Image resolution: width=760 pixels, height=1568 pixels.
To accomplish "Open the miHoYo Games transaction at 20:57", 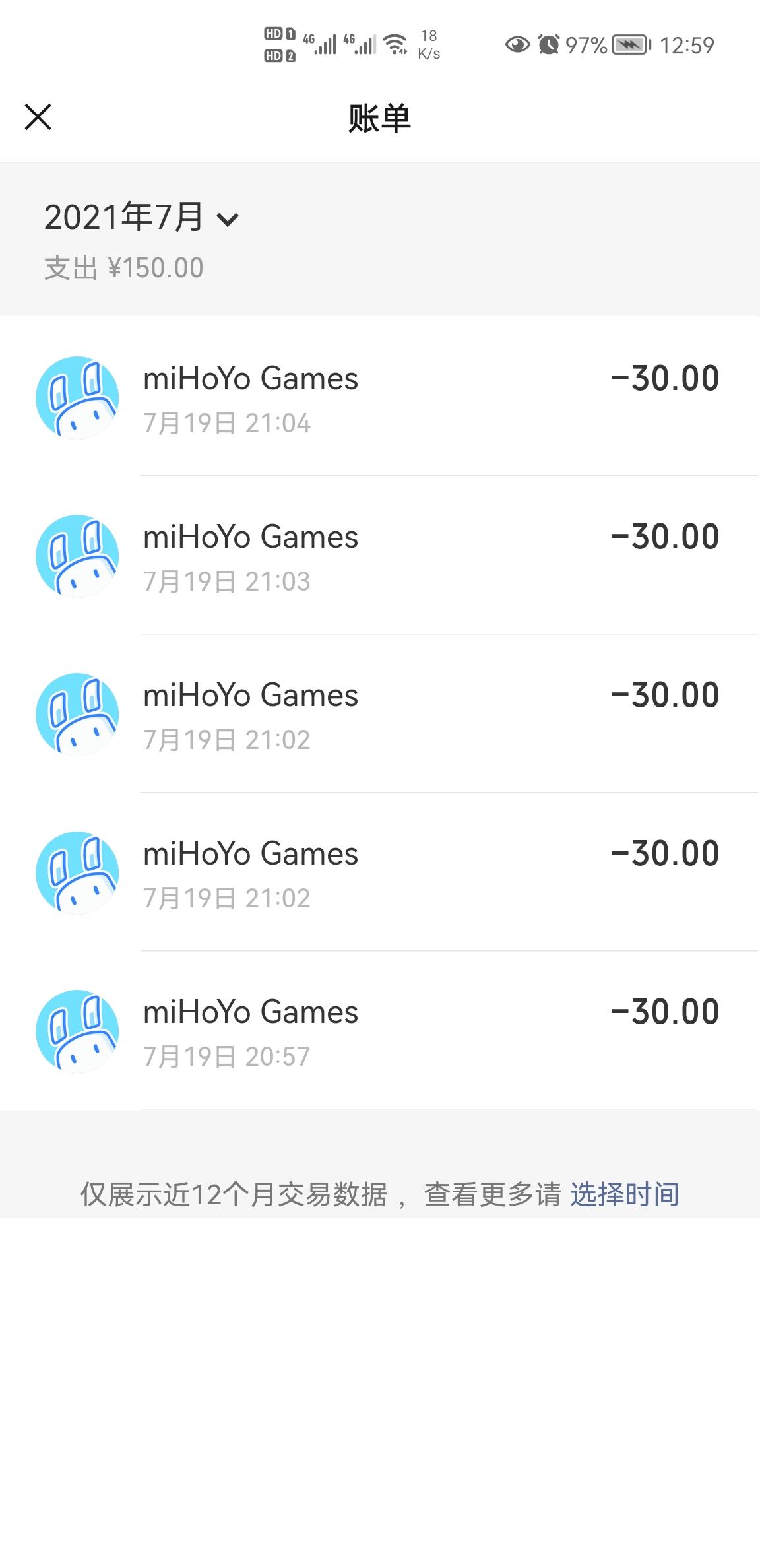I will pos(380,1031).
